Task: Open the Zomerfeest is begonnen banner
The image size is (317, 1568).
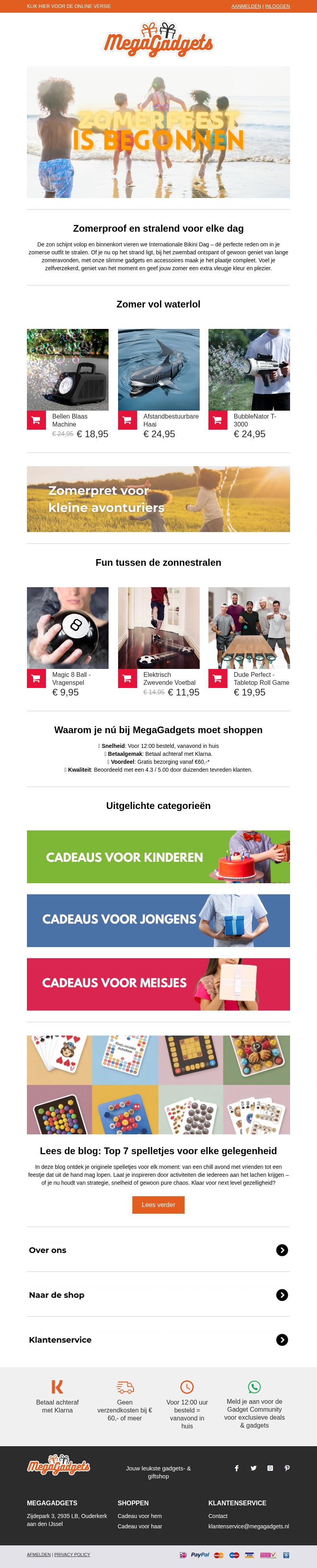Action: [158, 132]
